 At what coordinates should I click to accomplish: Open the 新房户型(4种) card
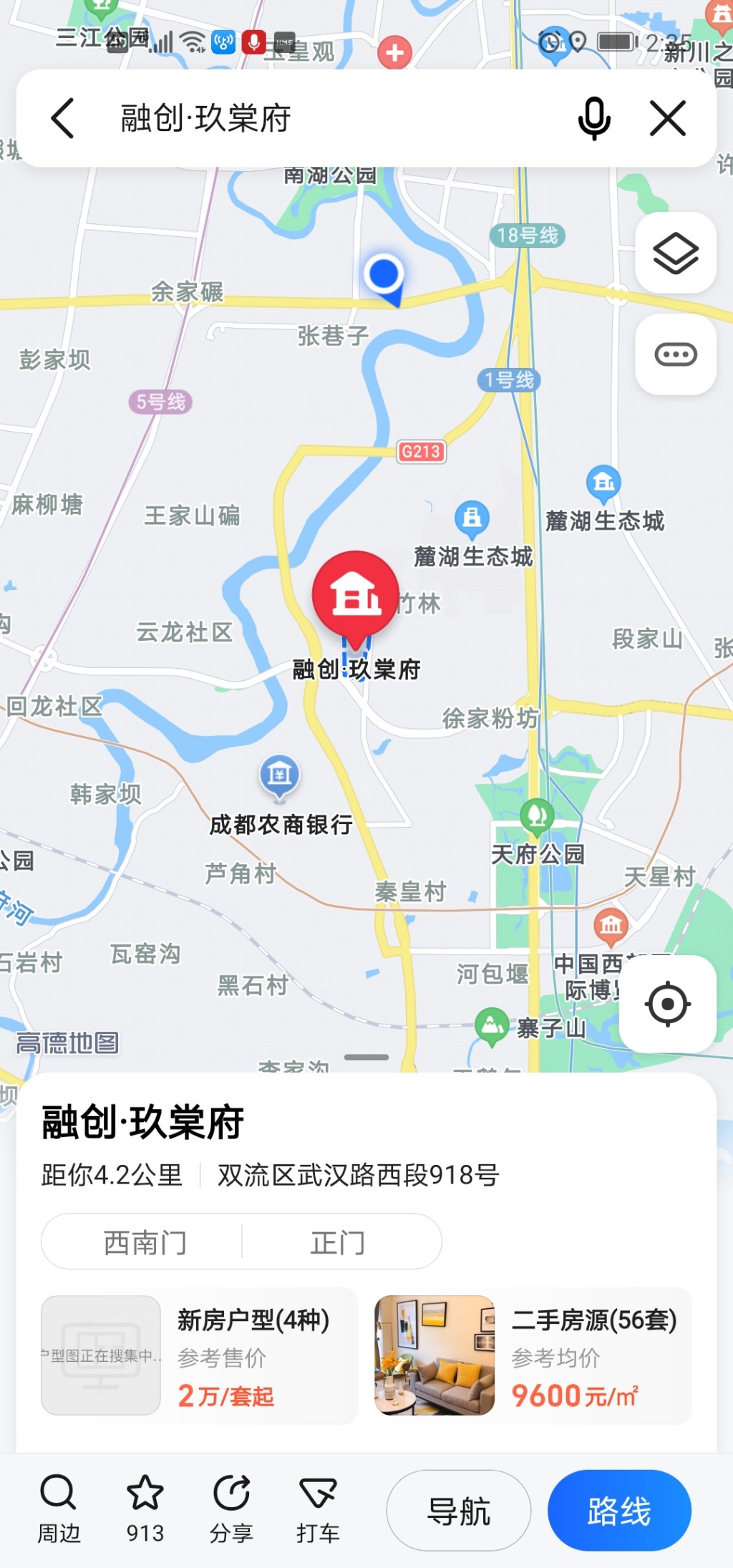point(199,1355)
